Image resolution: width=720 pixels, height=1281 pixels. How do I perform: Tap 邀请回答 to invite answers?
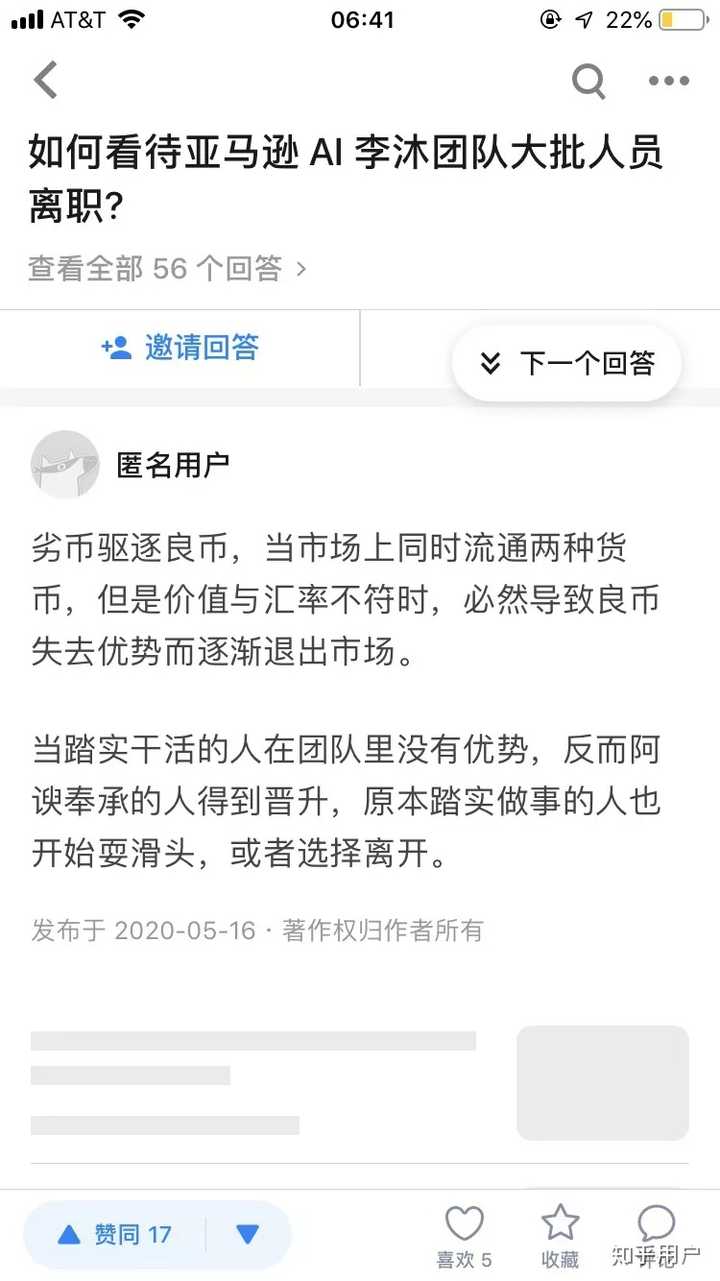(180, 348)
